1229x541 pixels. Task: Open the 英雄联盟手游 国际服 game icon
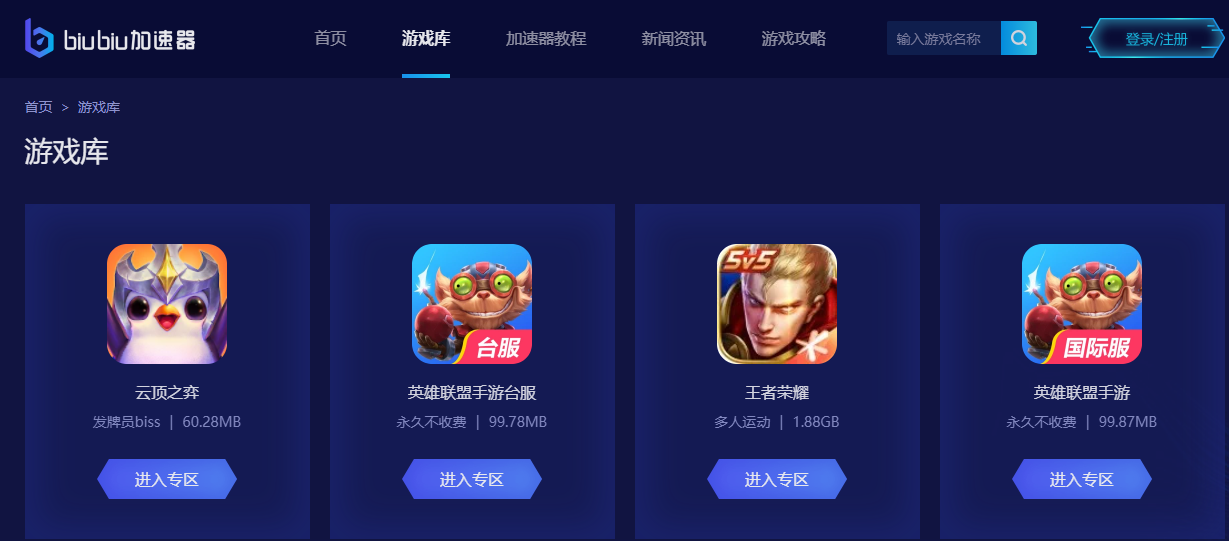tap(1082, 304)
